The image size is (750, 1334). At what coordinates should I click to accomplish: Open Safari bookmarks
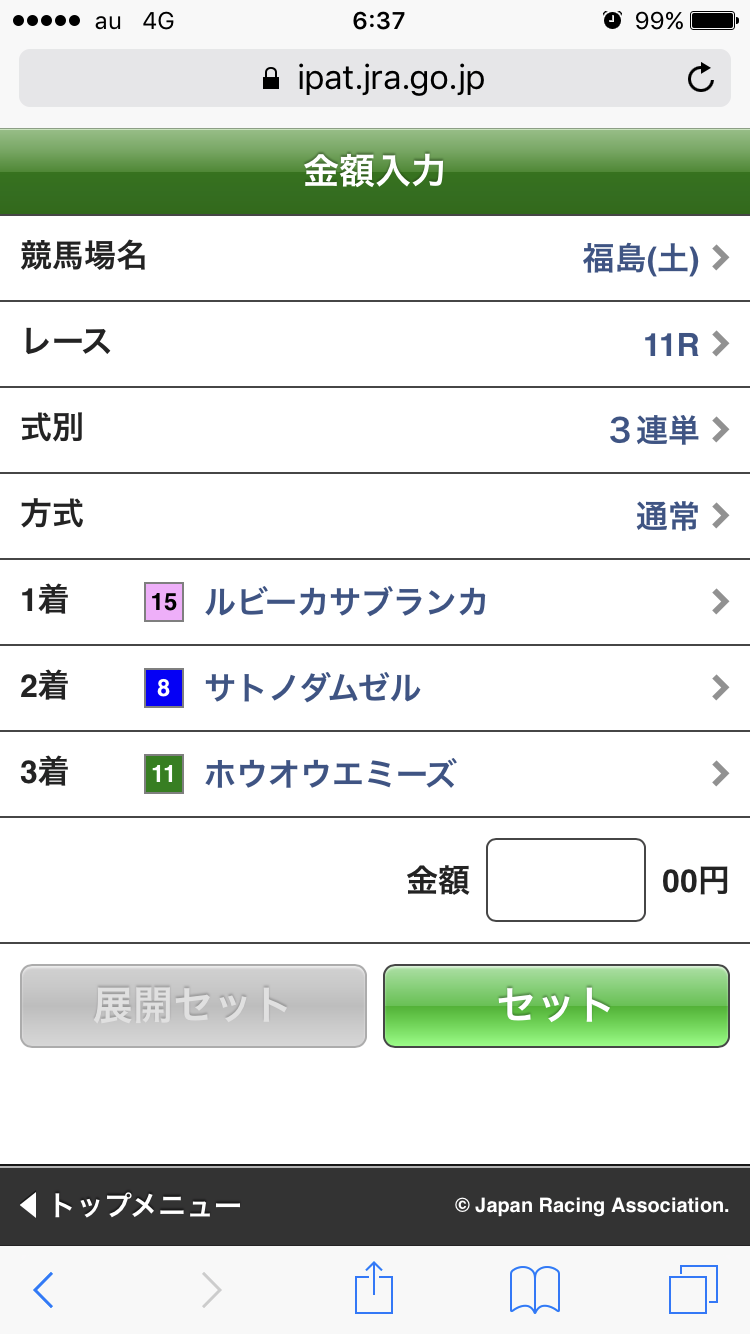point(534,1290)
